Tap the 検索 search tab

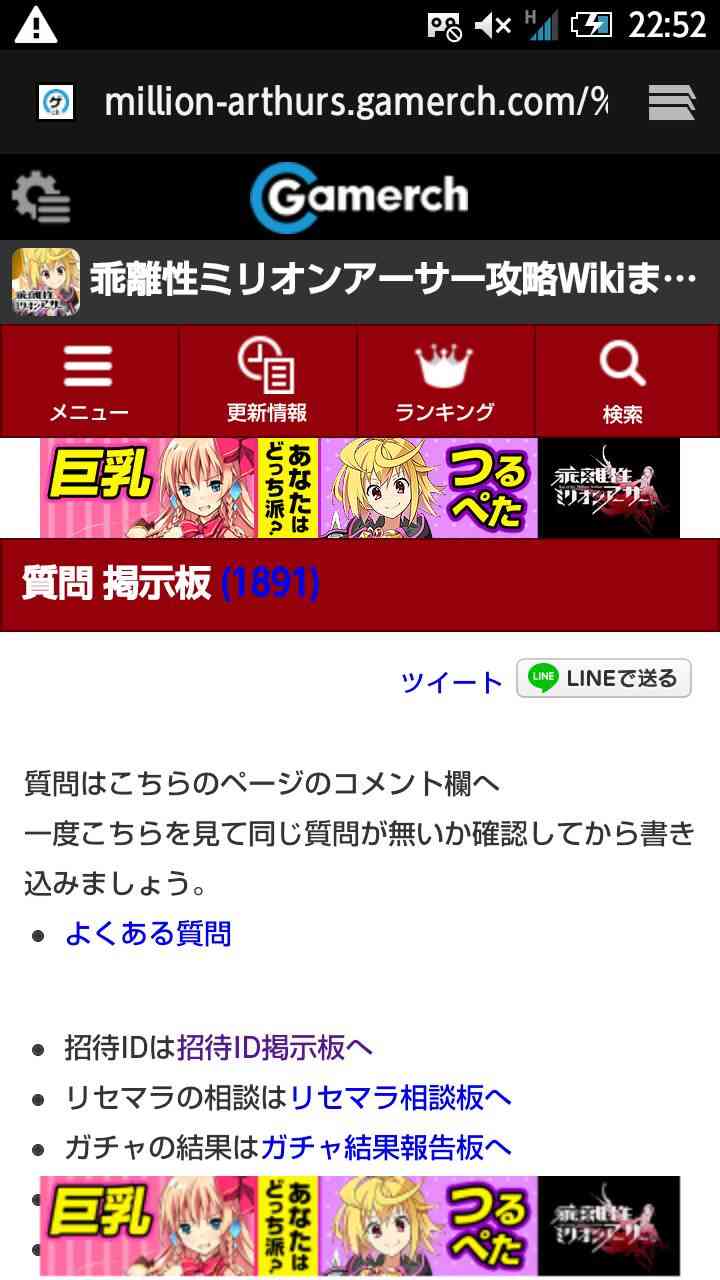623,381
